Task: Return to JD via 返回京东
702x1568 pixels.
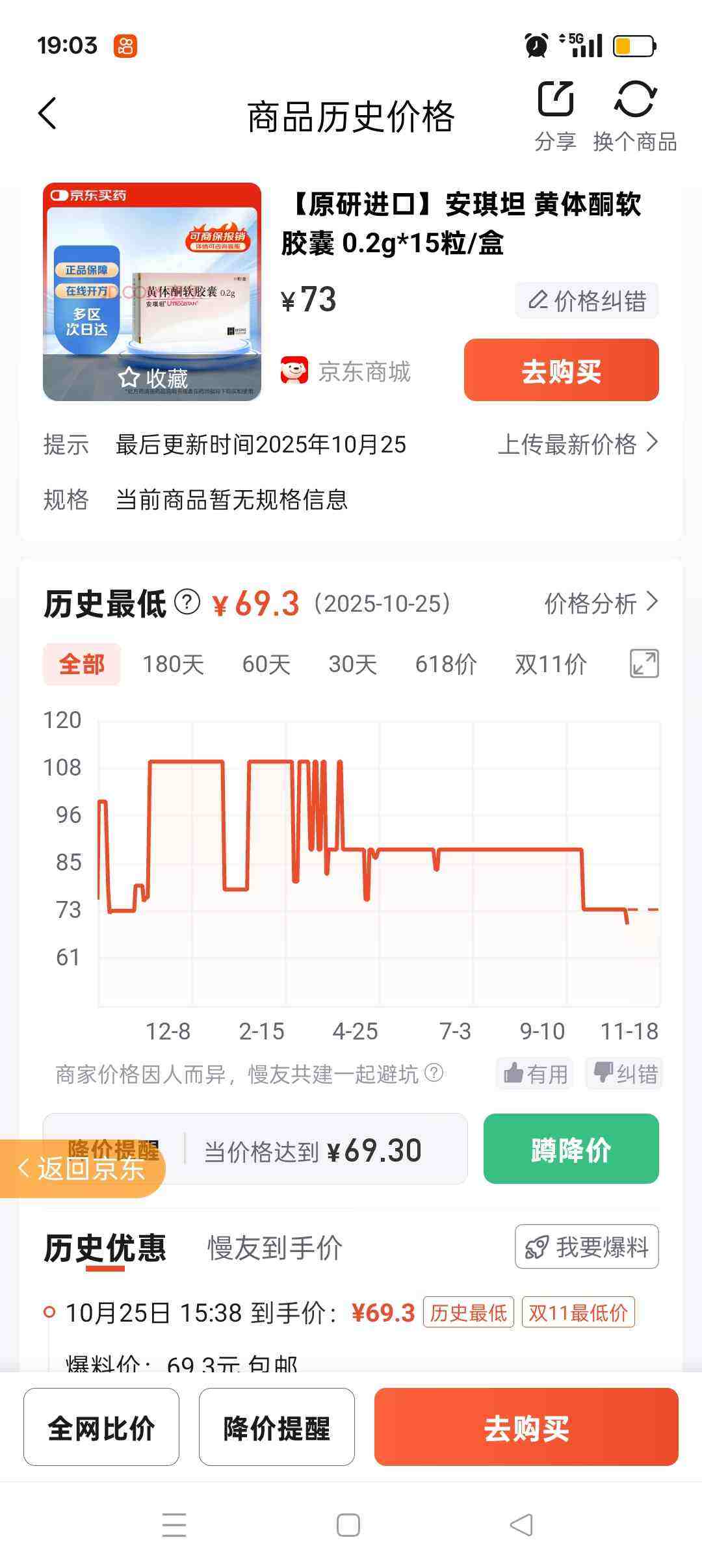Action: tap(82, 1169)
